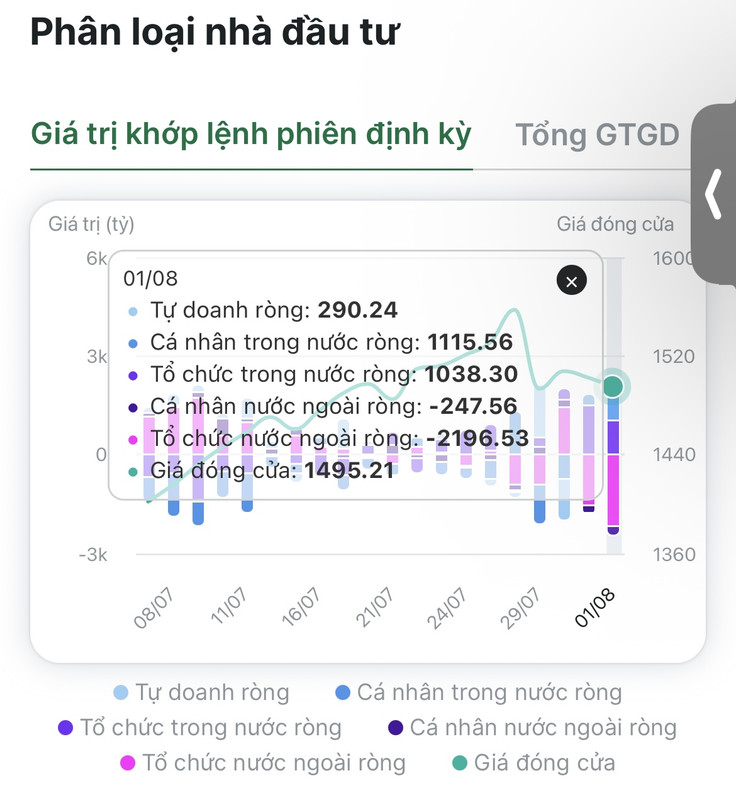Toggle Cá nhân nước ngoài ròng legend
The image size is (736, 800).
pyautogui.click(x=530, y=728)
